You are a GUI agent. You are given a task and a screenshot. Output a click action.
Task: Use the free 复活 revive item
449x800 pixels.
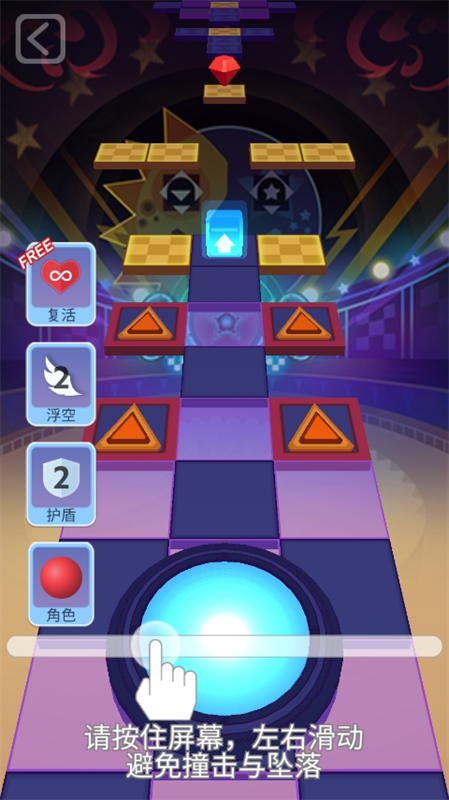[x=61, y=284]
